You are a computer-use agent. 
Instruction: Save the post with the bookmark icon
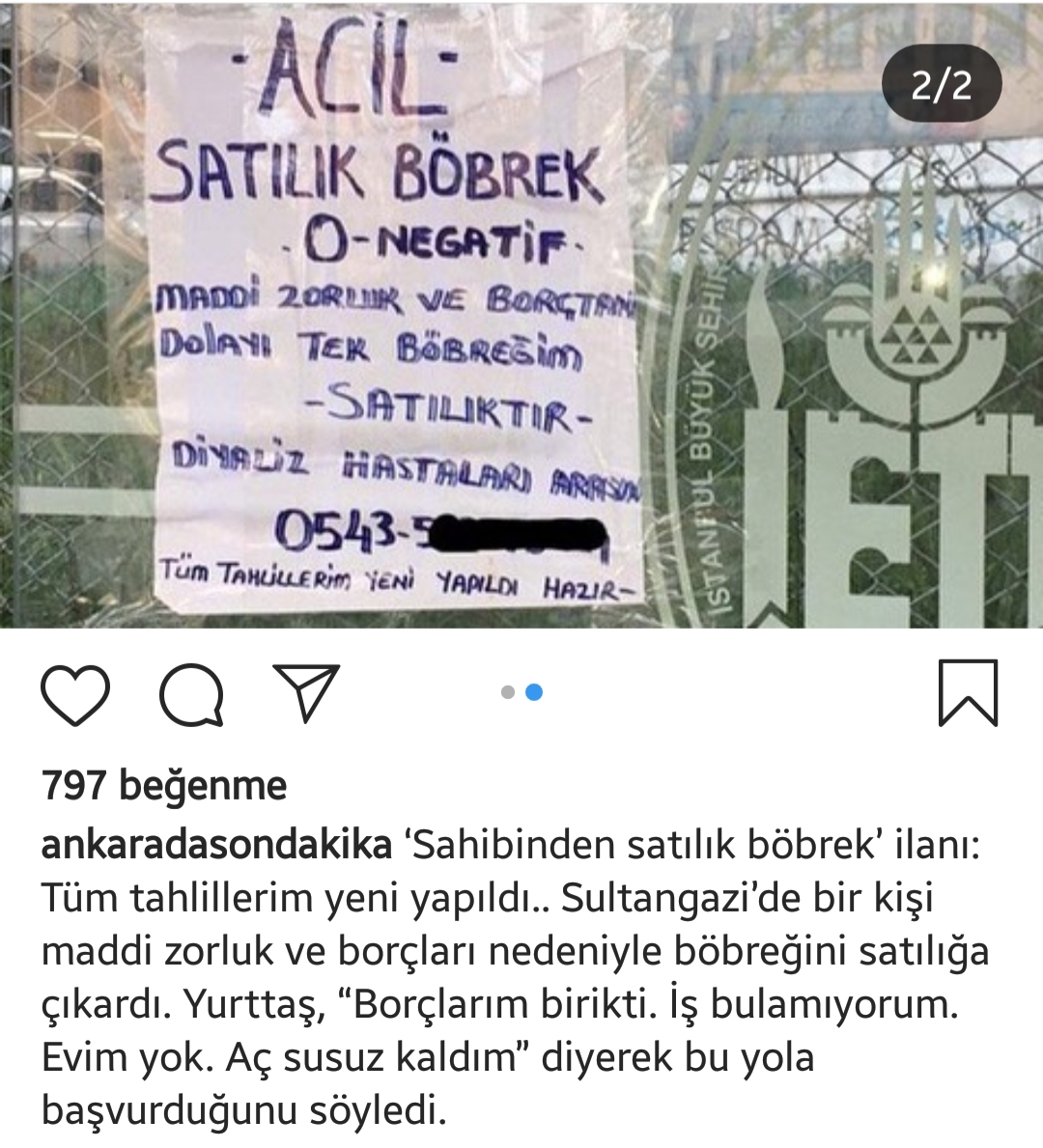tap(968, 692)
